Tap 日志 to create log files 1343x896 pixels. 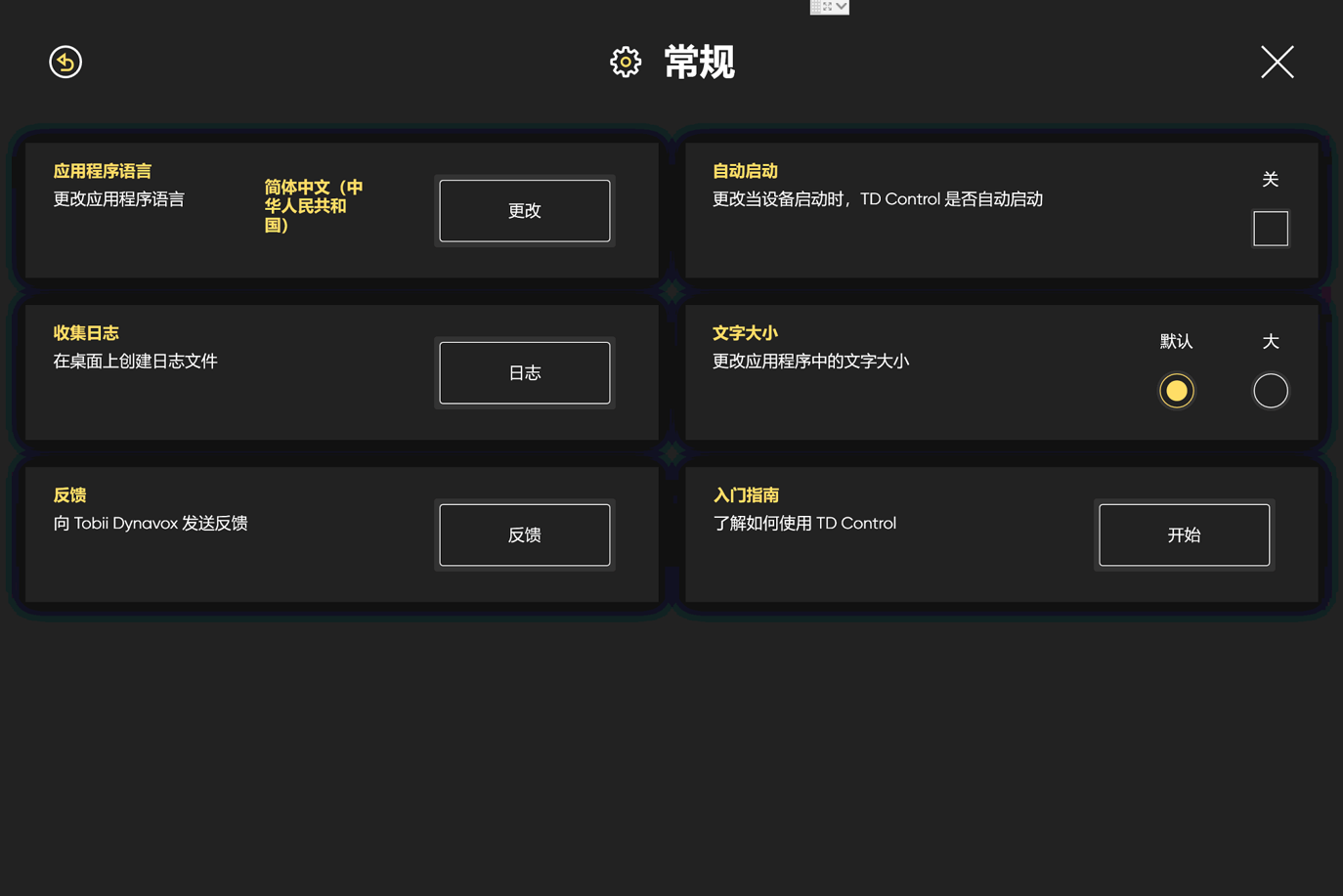[524, 373]
